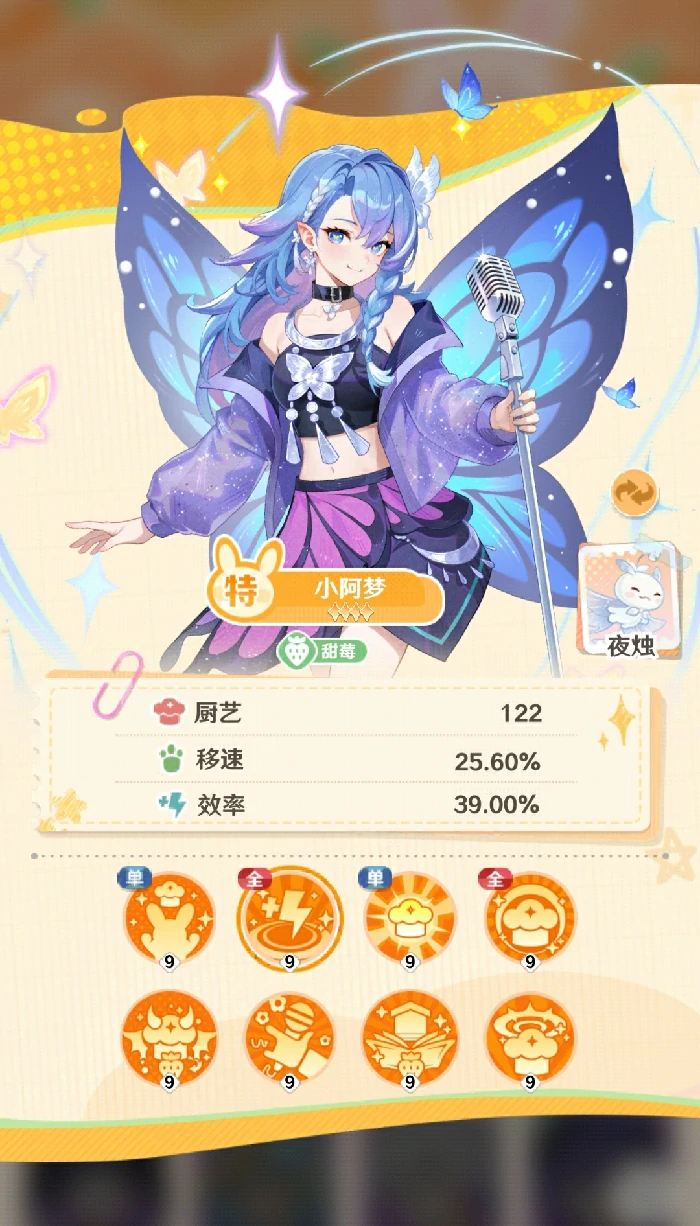The height and width of the screenshot is (1226, 700).
Task: Select the 单 rabbit chef skill icon
Action: [x=168, y=918]
